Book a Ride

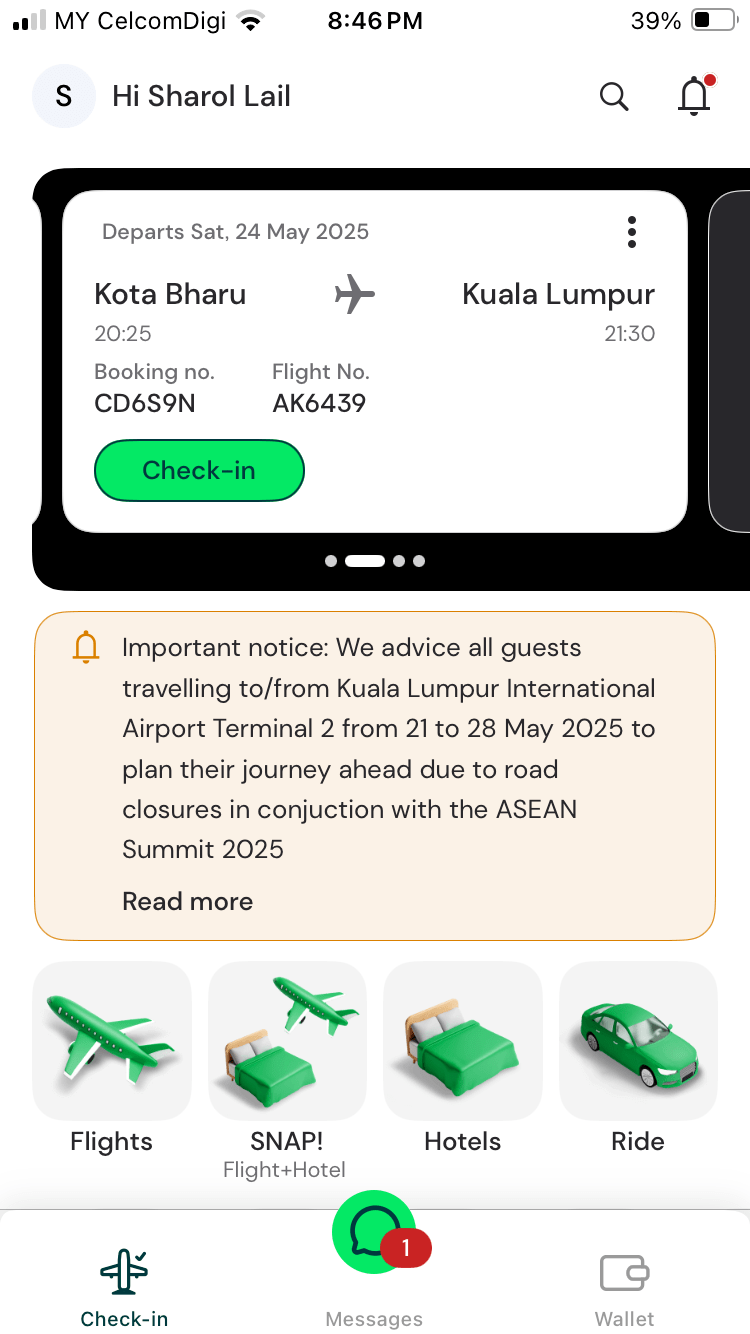[x=638, y=1041]
